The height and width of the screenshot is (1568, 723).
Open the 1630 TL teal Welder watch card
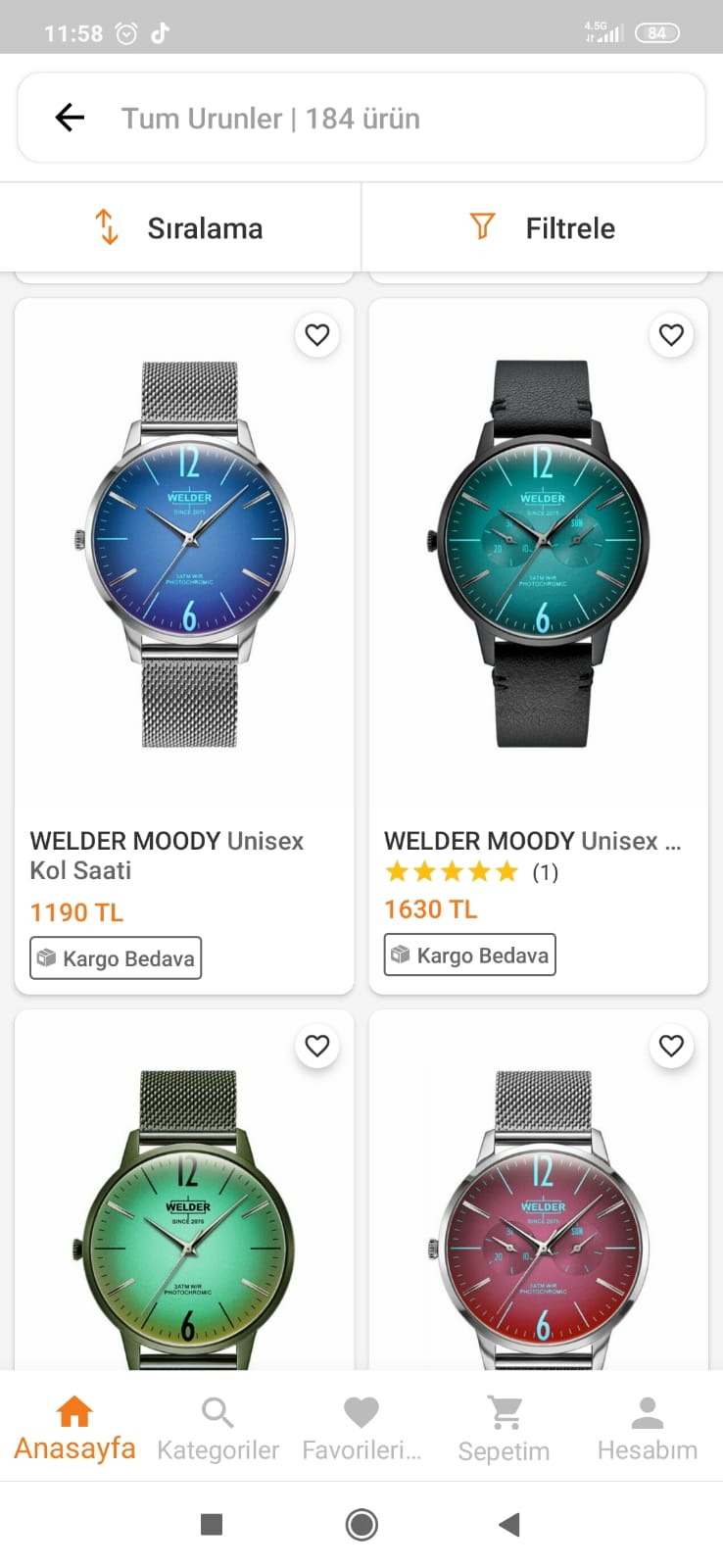tap(538, 588)
